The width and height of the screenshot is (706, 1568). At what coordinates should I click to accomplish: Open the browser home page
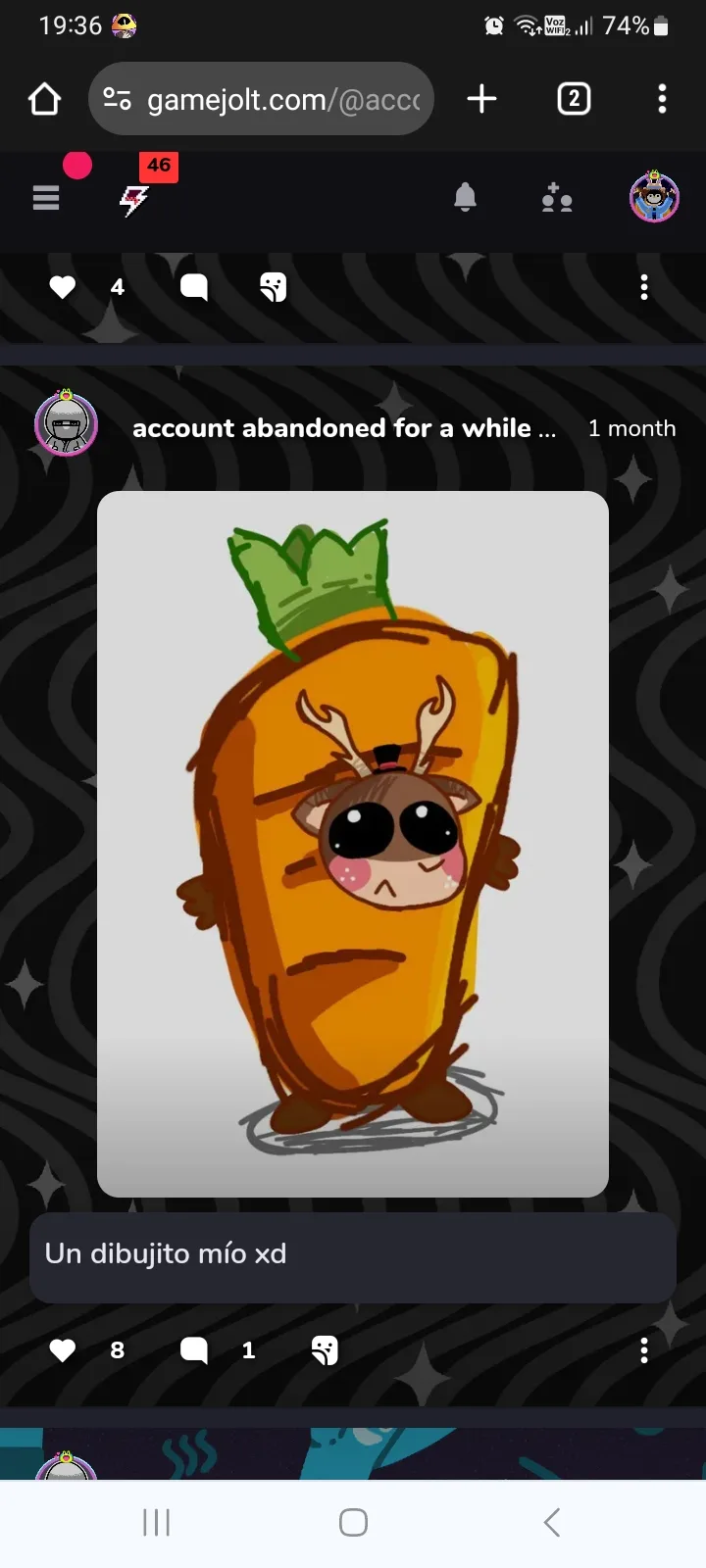pos(45,99)
